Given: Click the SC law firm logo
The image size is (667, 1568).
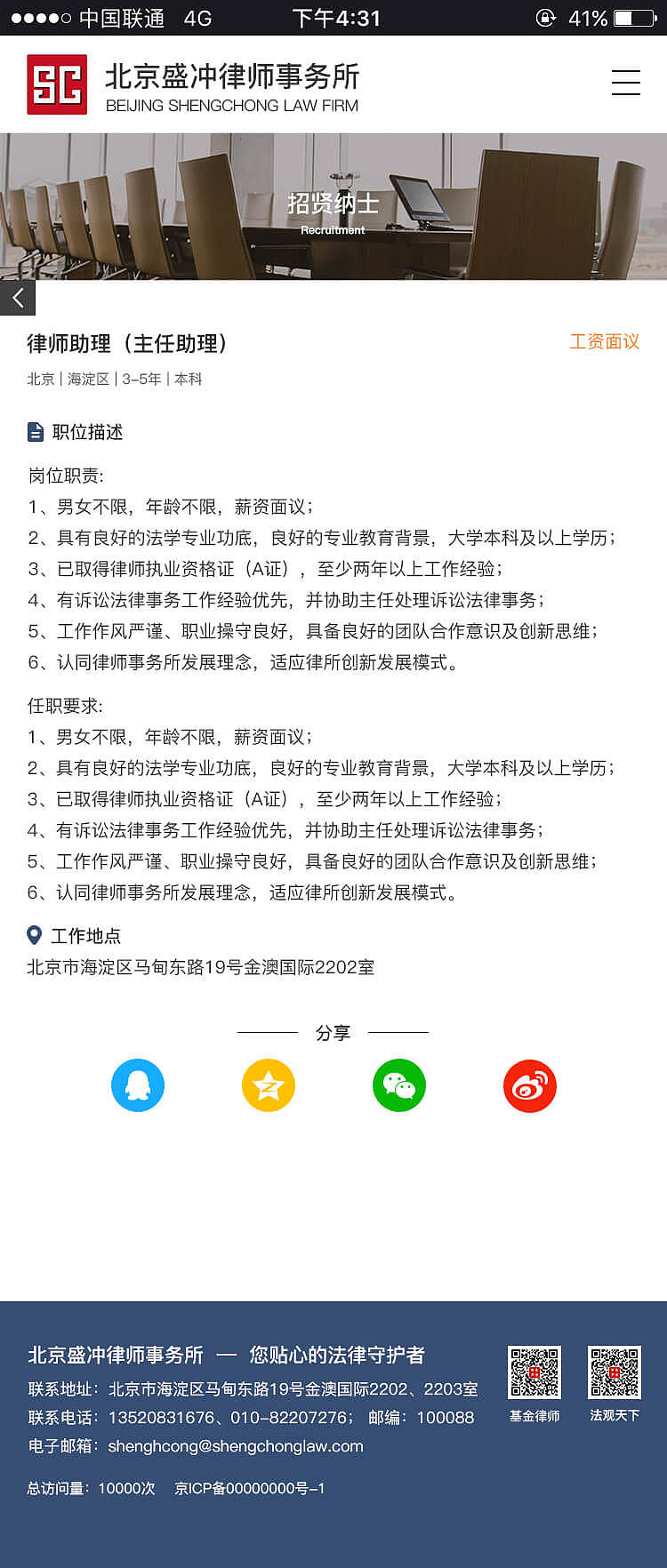Looking at the screenshot, I should (x=56, y=82).
